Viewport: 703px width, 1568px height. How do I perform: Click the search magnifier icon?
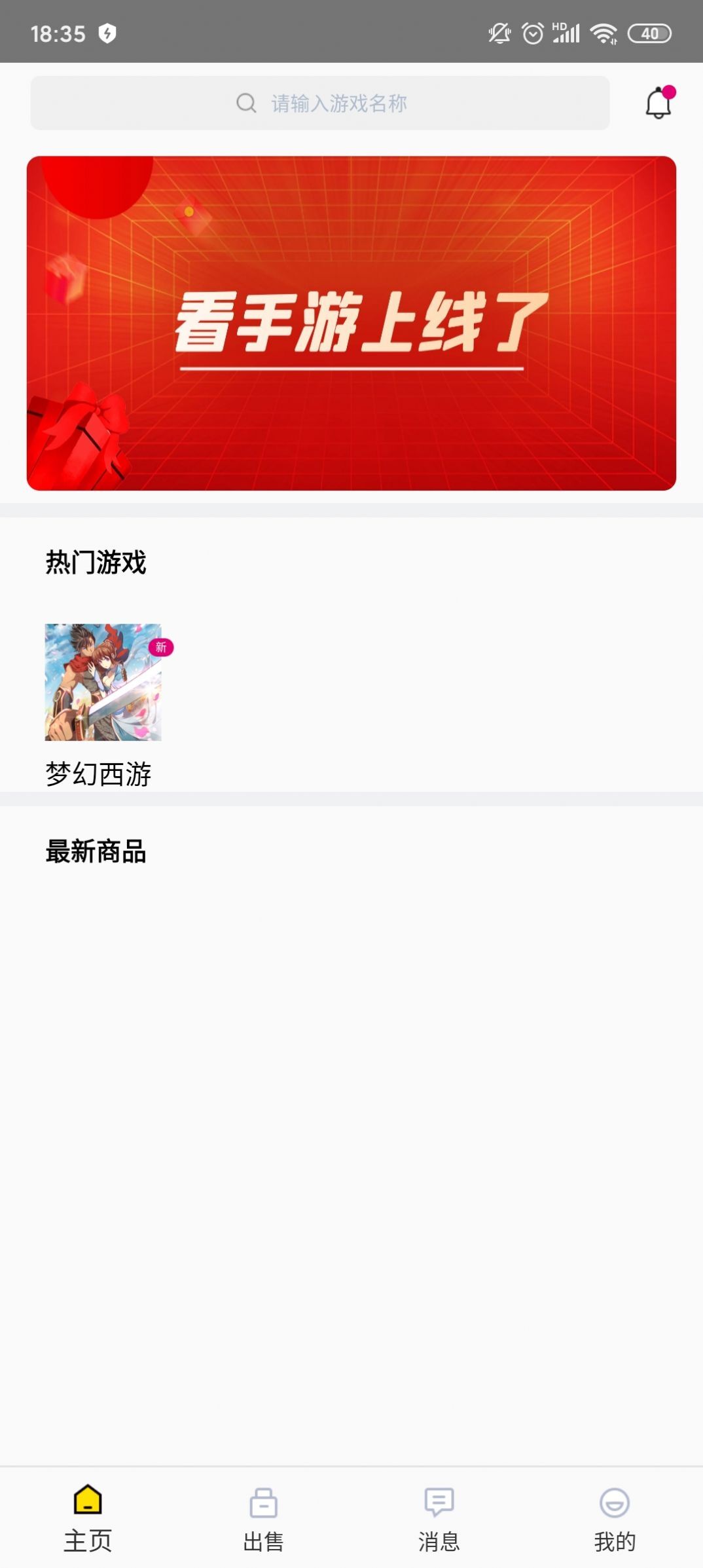(x=245, y=103)
